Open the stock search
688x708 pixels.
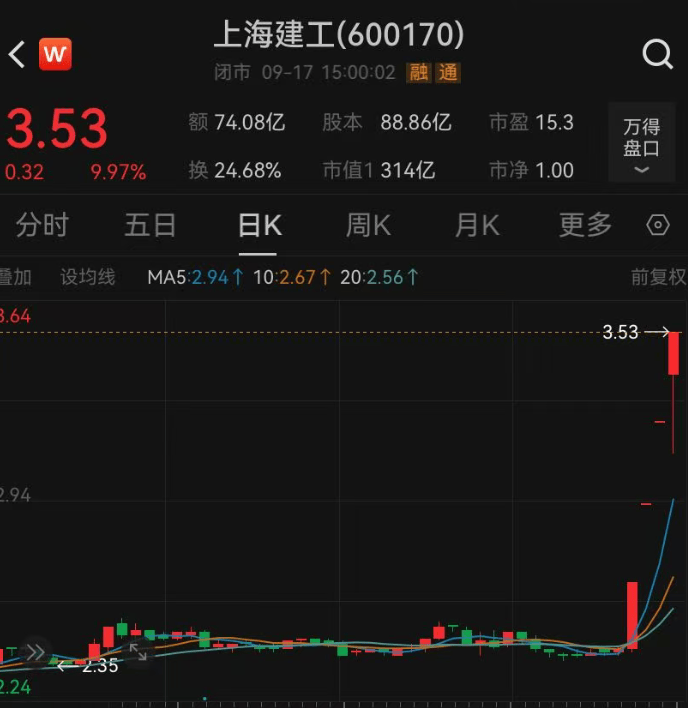[657, 54]
